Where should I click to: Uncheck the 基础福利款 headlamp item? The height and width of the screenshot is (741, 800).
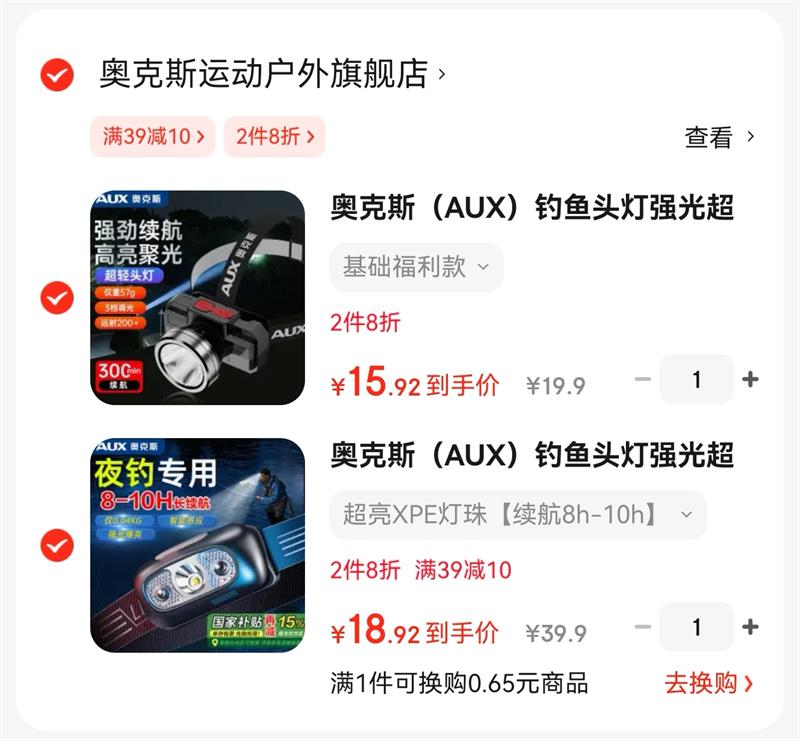pos(57,298)
